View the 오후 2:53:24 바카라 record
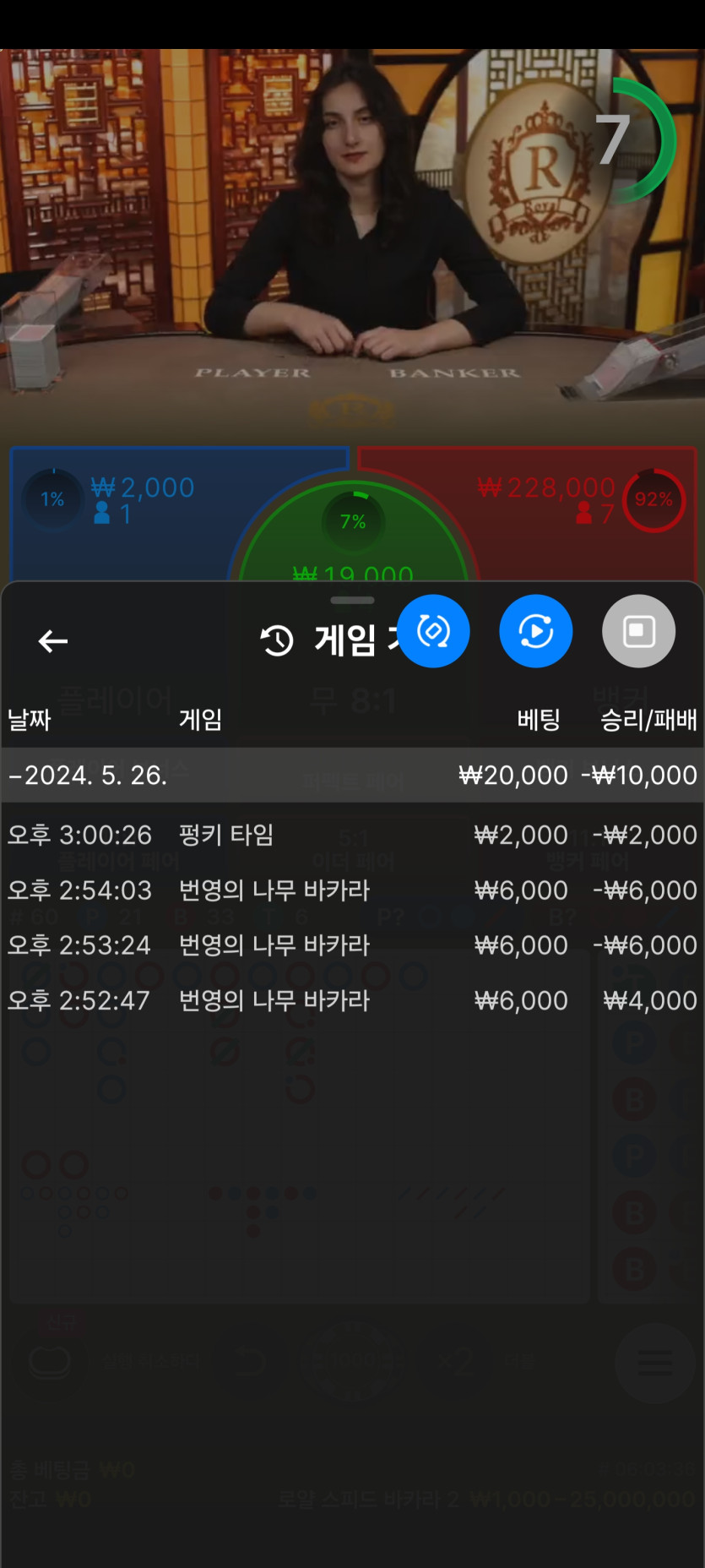Viewport: 705px width, 1568px height. click(x=352, y=945)
